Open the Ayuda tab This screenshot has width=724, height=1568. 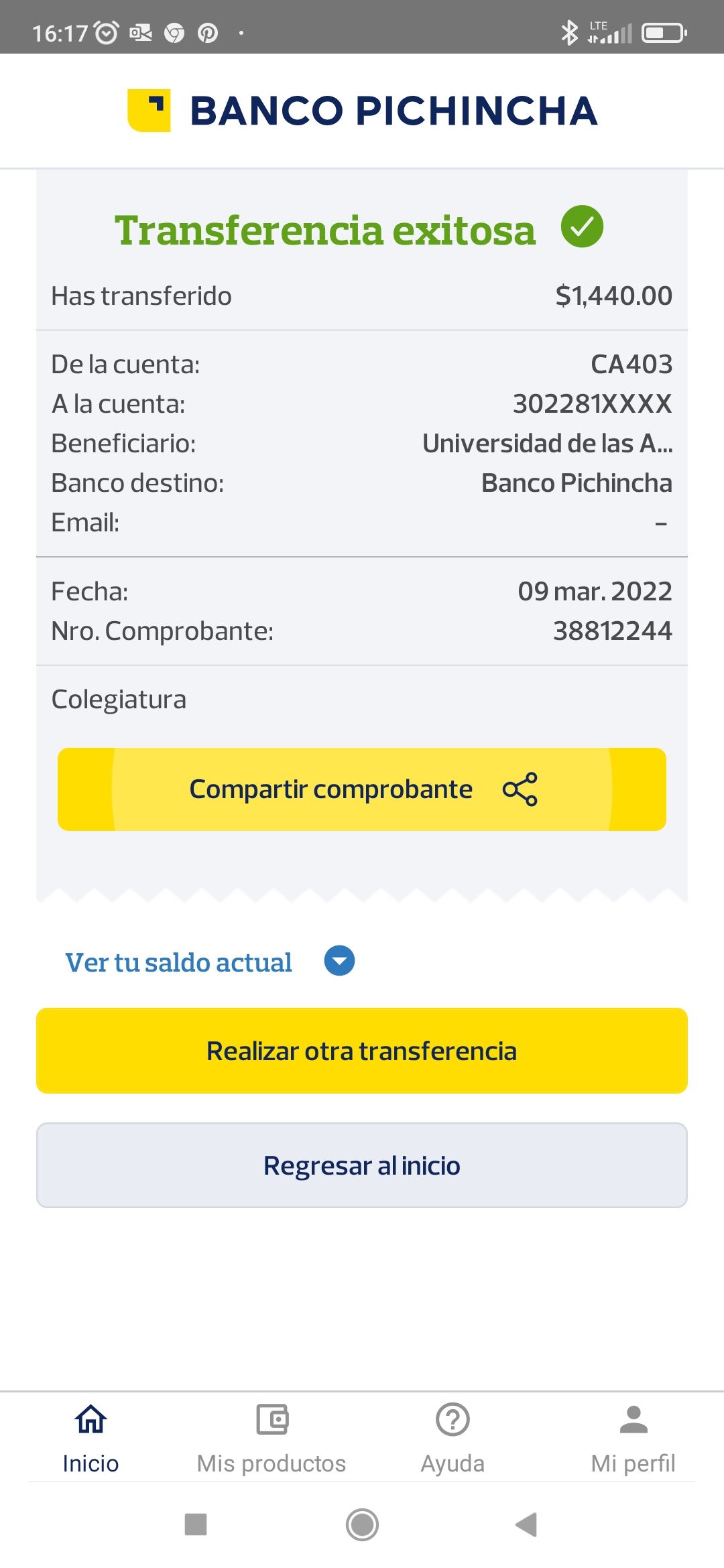coord(452,1439)
